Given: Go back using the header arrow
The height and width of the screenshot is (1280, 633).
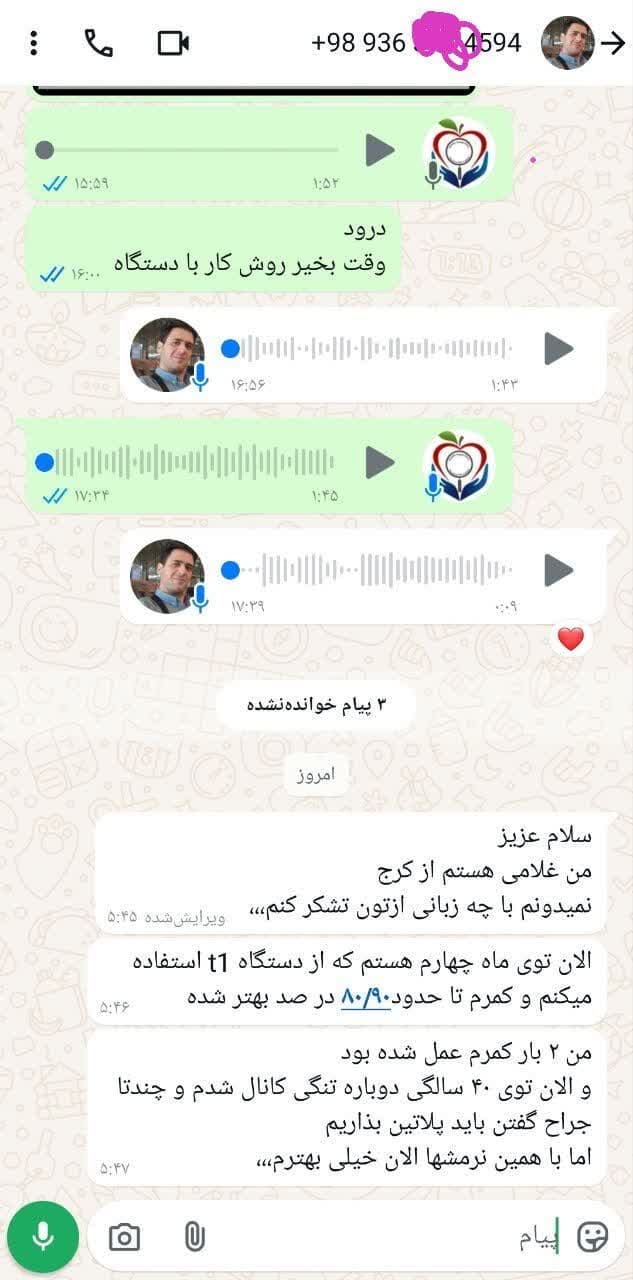Looking at the screenshot, I should pos(612,43).
